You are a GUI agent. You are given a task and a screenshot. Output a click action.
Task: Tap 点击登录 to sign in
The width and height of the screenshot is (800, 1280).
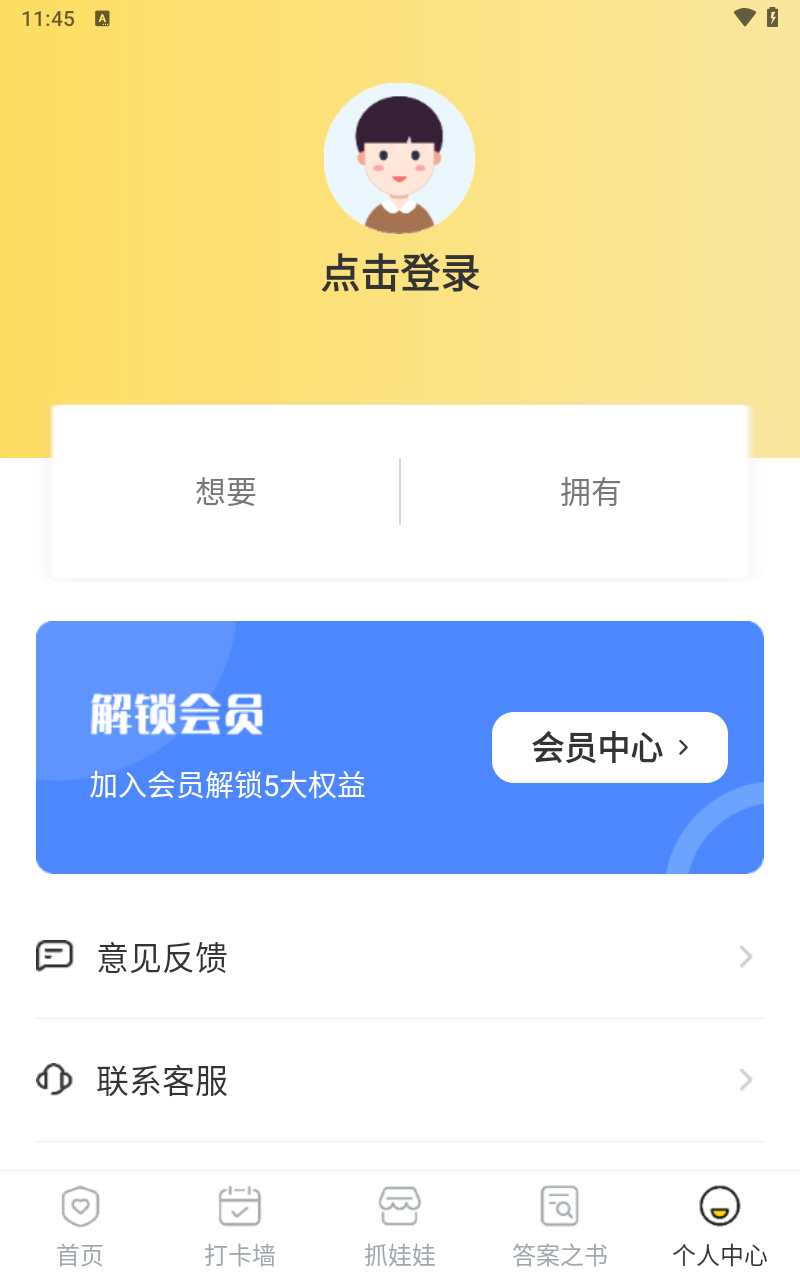400,274
